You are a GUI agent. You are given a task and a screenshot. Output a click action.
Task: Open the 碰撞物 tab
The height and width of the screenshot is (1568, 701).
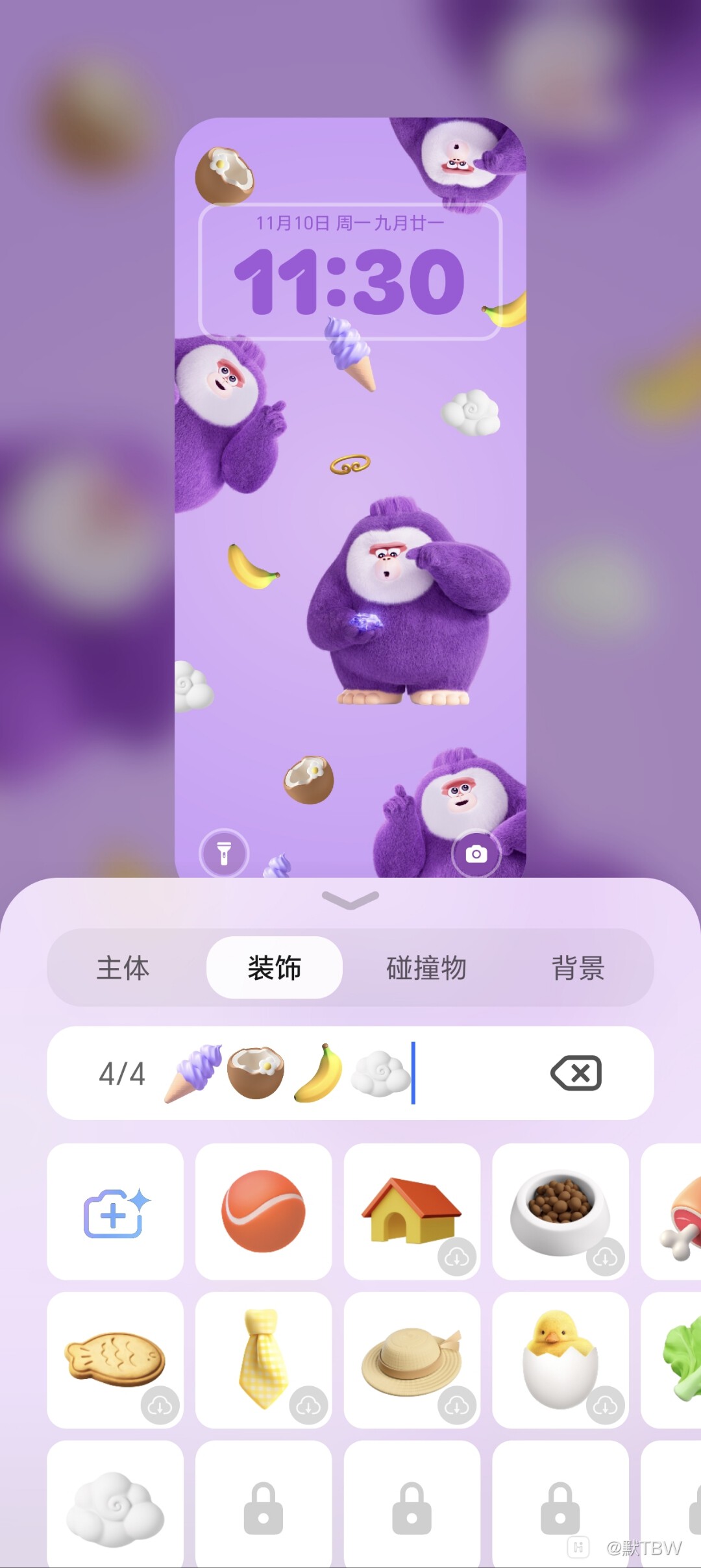click(x=426, y=968)
